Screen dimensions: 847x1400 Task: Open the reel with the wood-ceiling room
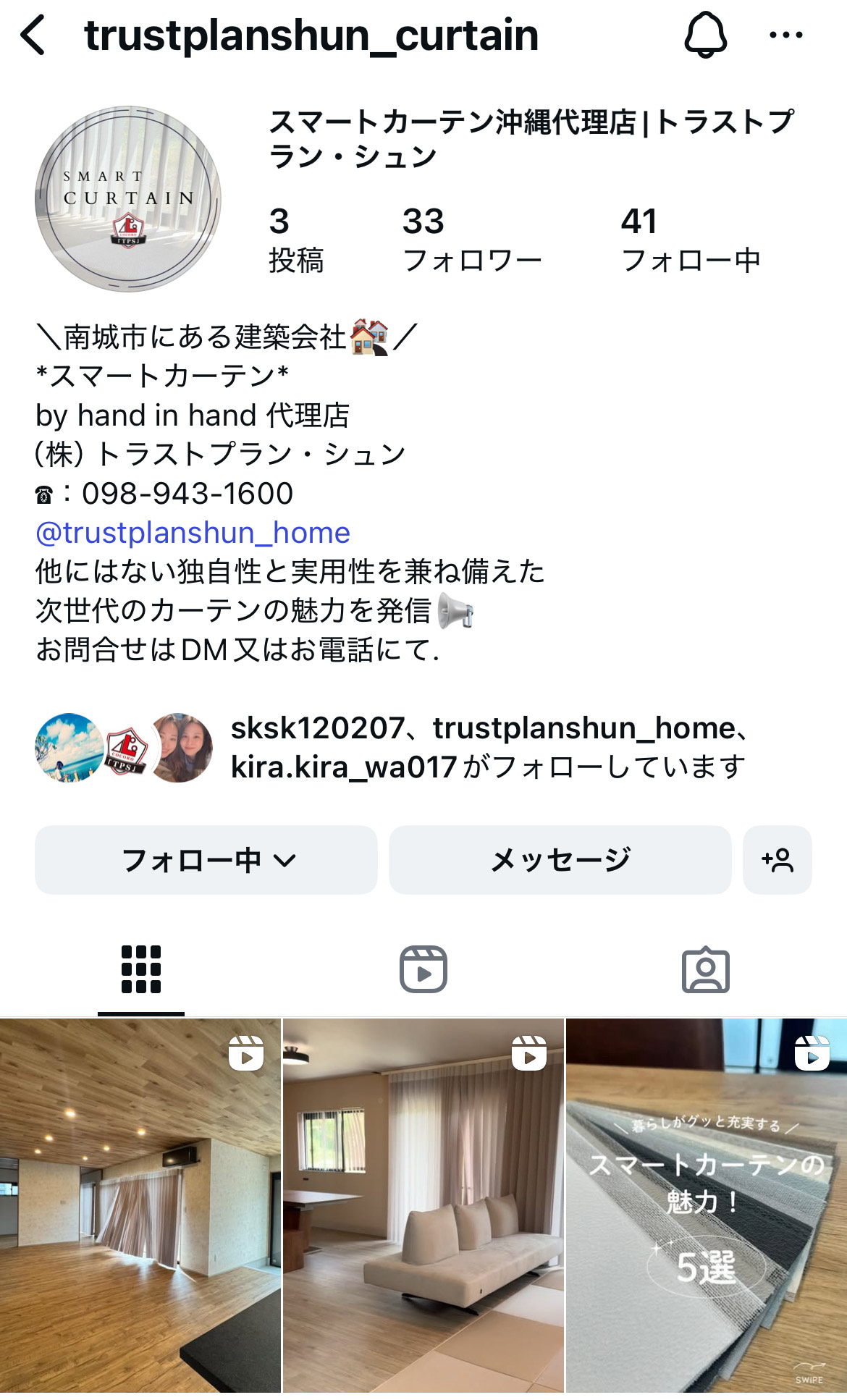[140, 1205]
